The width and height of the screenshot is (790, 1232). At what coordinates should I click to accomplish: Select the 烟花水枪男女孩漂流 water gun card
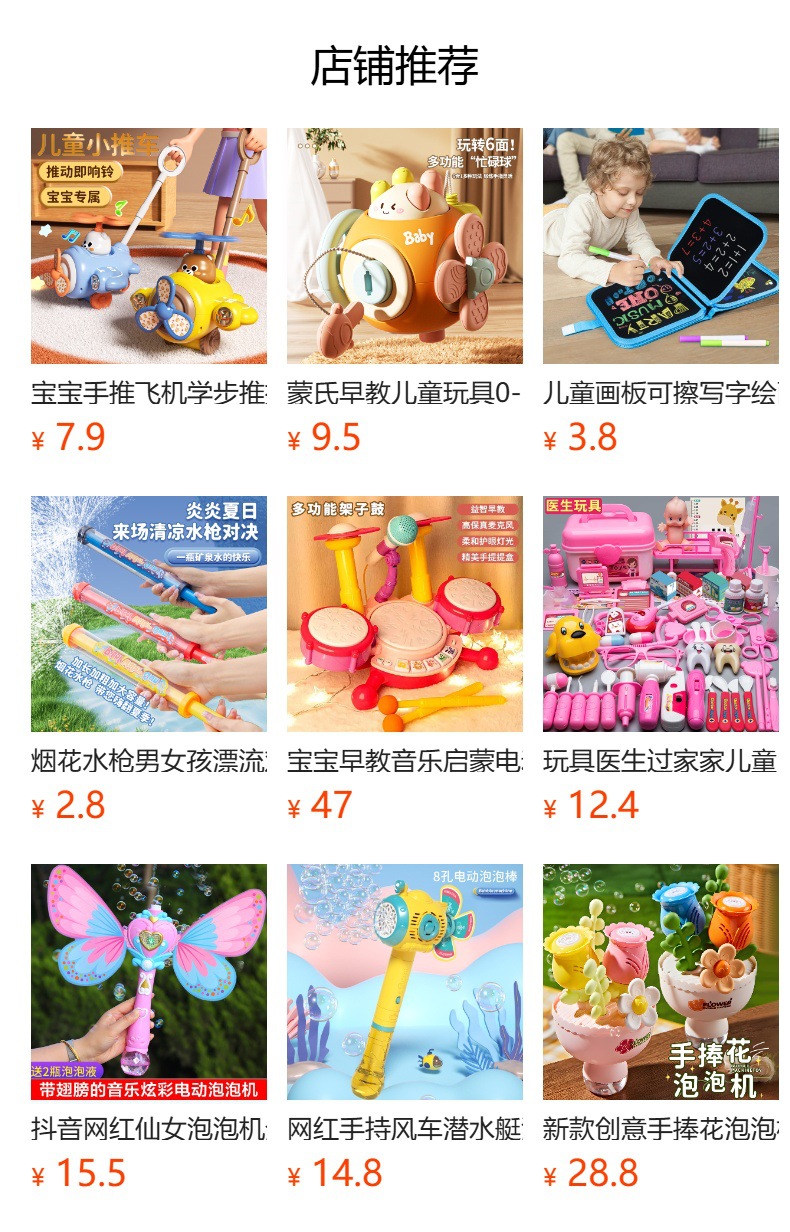tap(149, 660)
